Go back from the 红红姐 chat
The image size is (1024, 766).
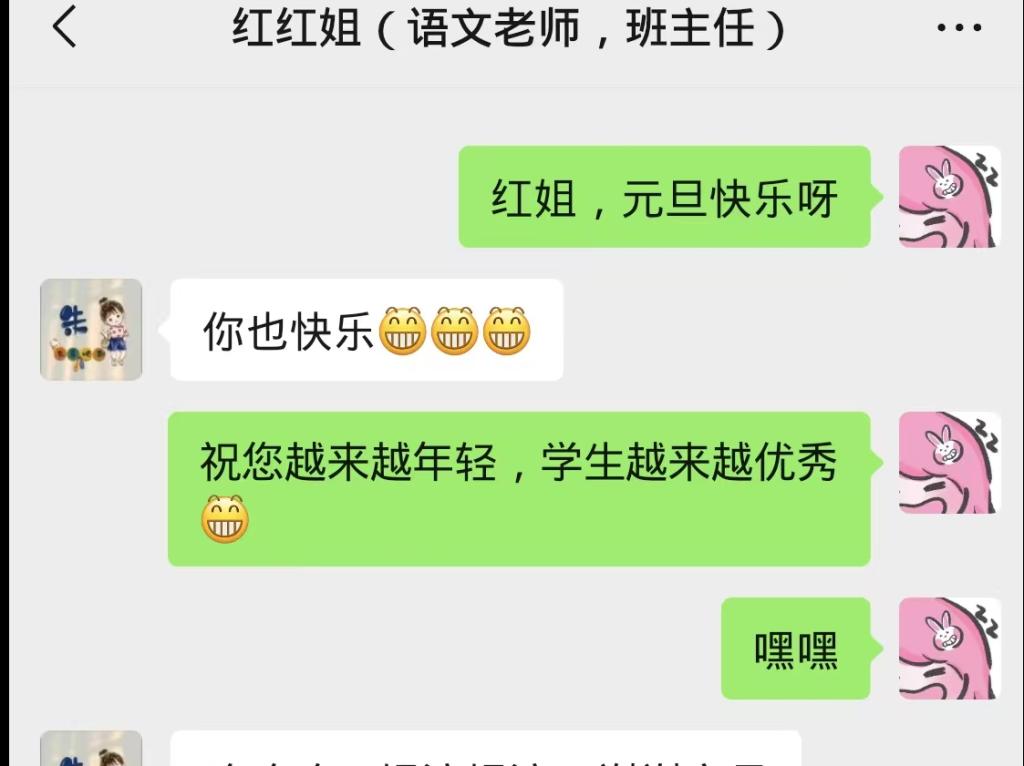[64, 27]
